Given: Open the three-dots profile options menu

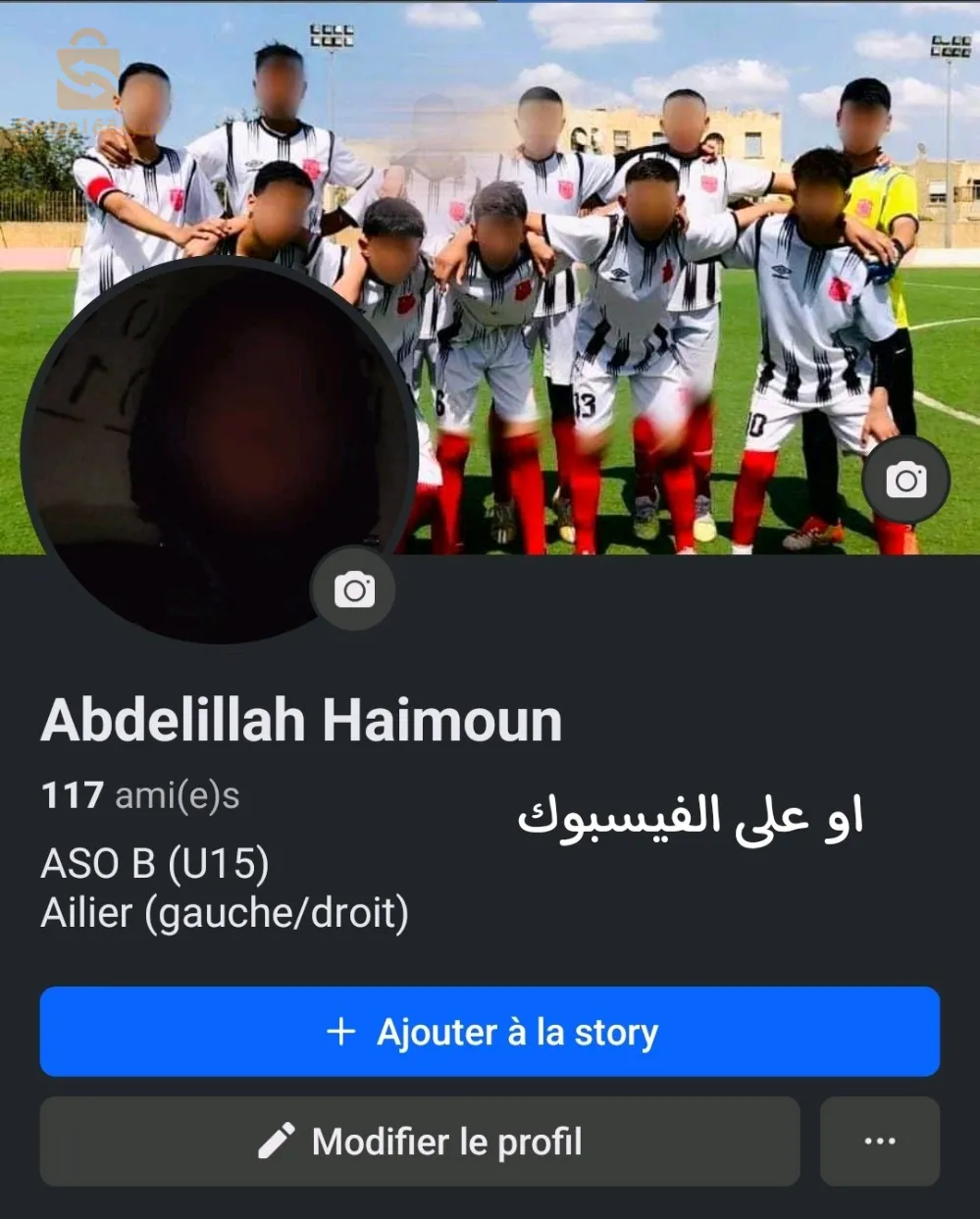Looking at the screenshot, I should tap(881, 1142).
